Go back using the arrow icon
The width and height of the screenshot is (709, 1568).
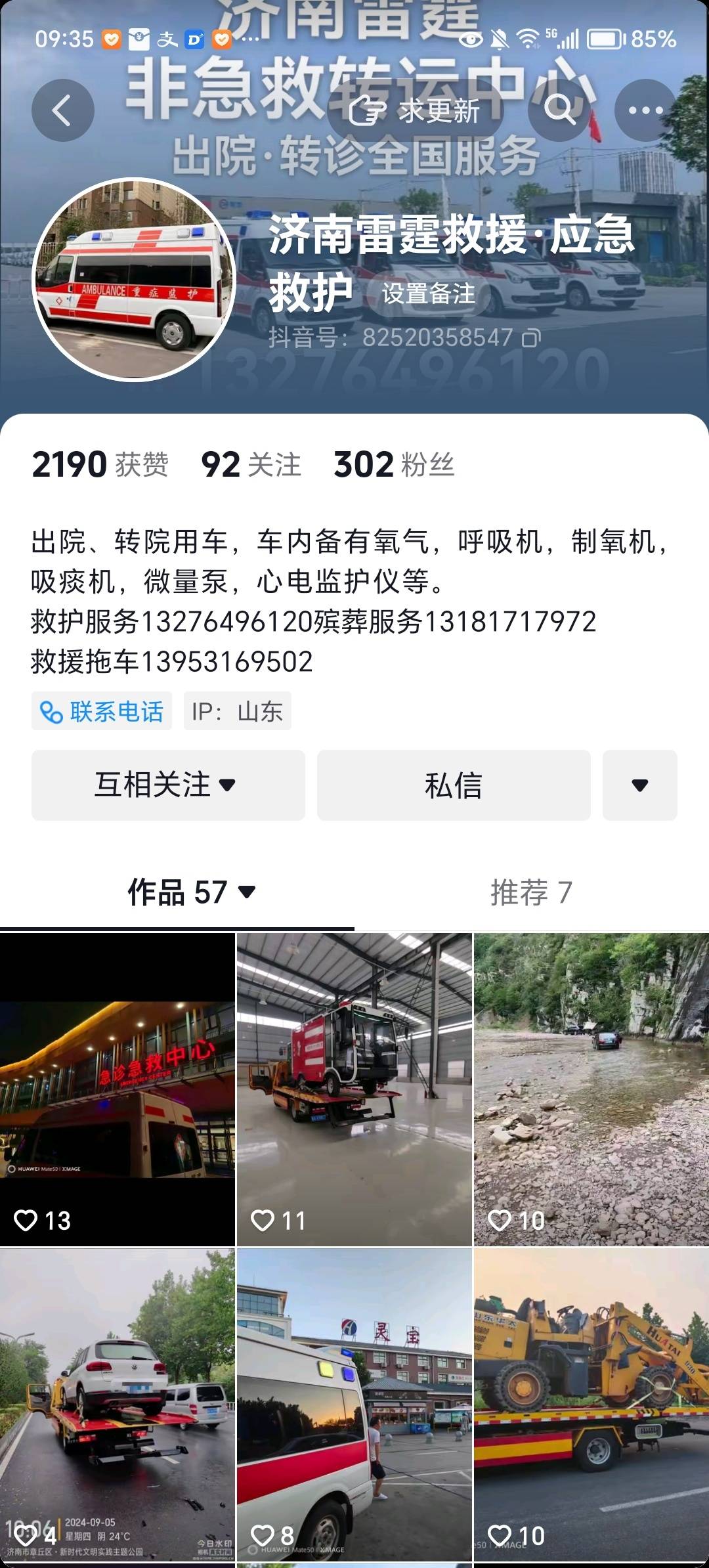tap(62, 110)
